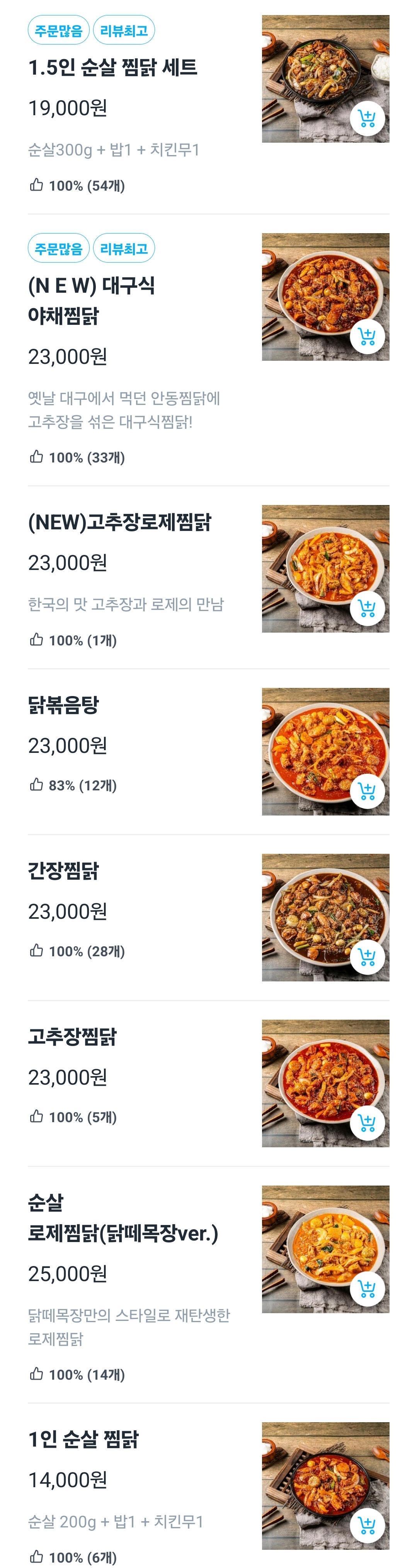Select the 닭볶음탕 menu item

point(63,705)
